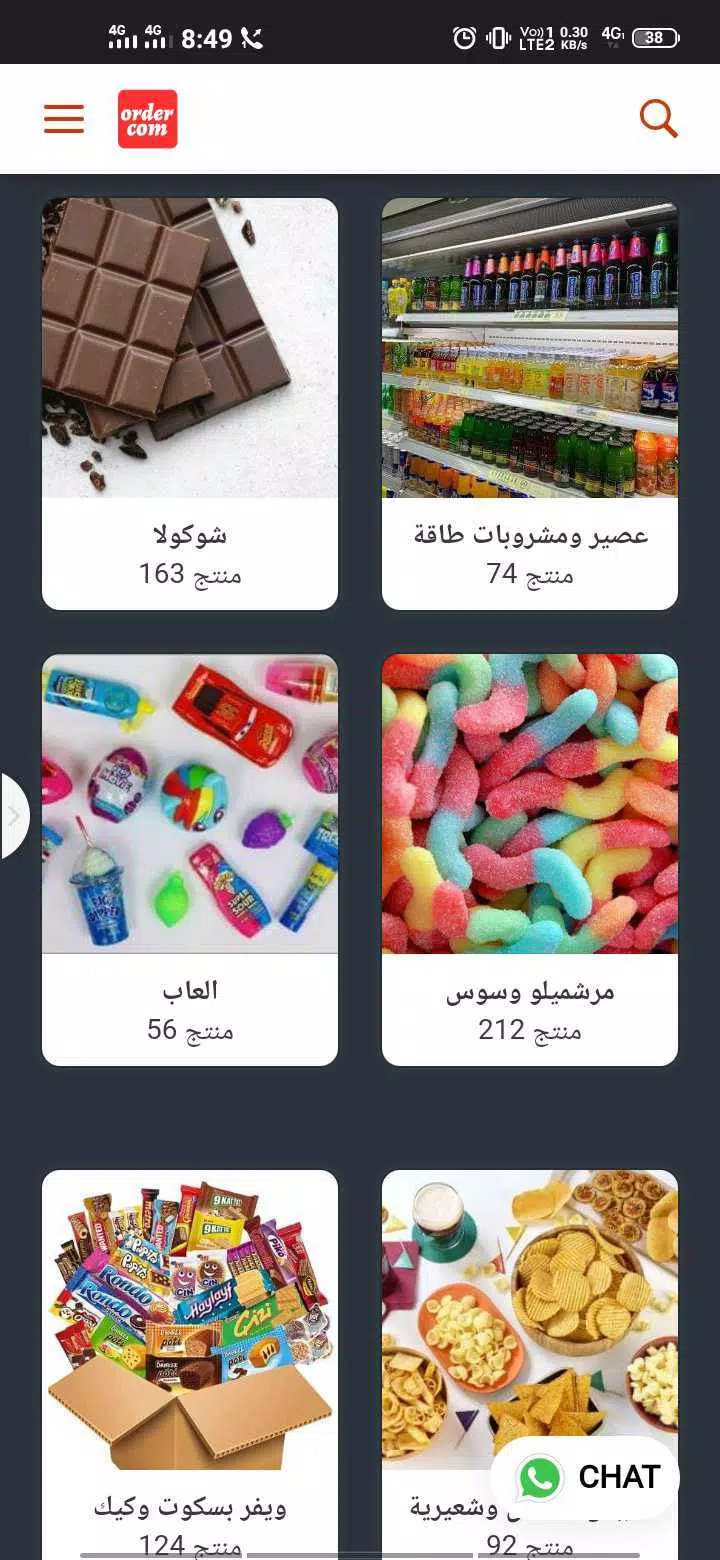Start a WhatsApp chat
The image size is (720, 1560).
586,1477
